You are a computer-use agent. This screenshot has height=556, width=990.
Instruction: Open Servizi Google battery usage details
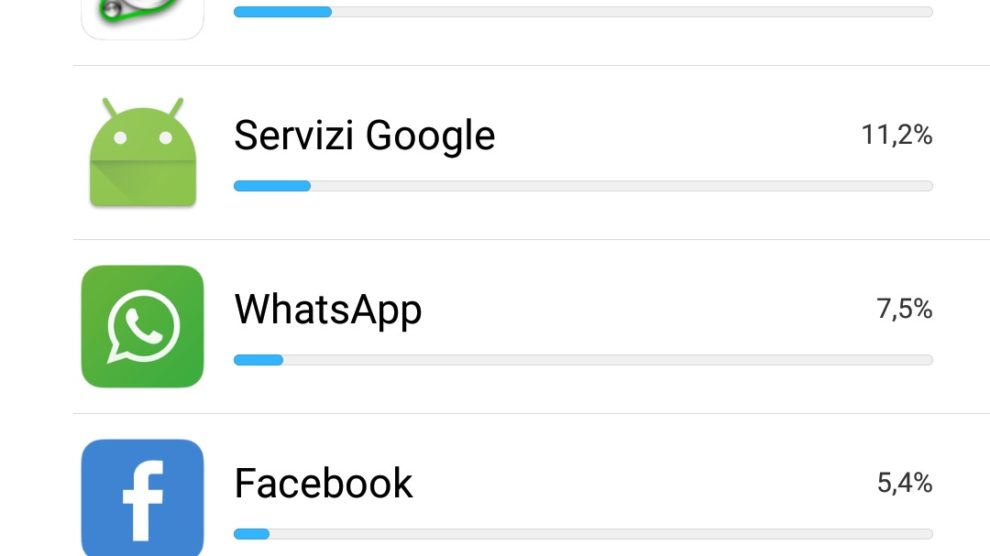click(364, 136)
